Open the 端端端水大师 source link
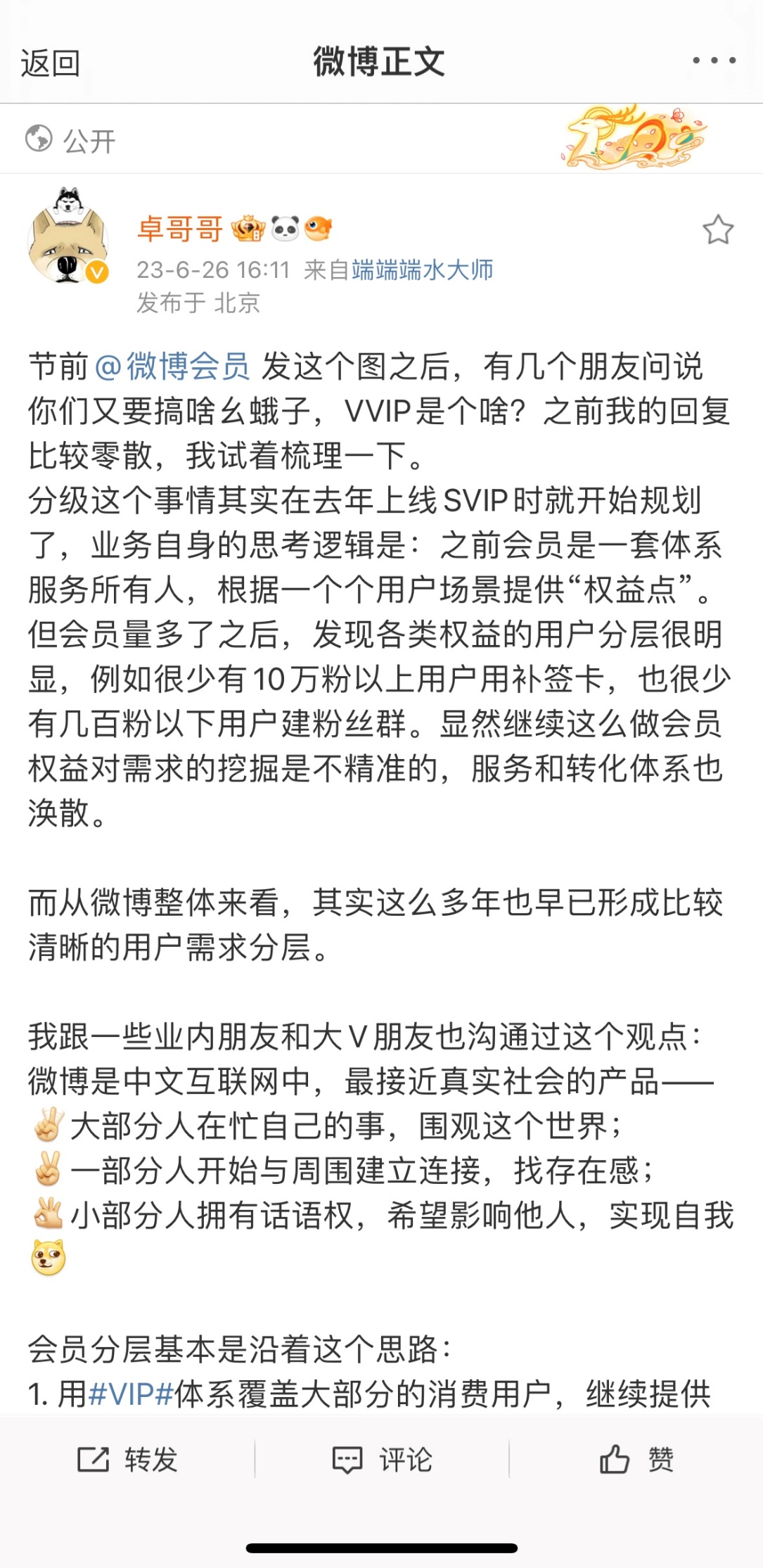This screenshot has height=1568, width=763. (422, 269)
